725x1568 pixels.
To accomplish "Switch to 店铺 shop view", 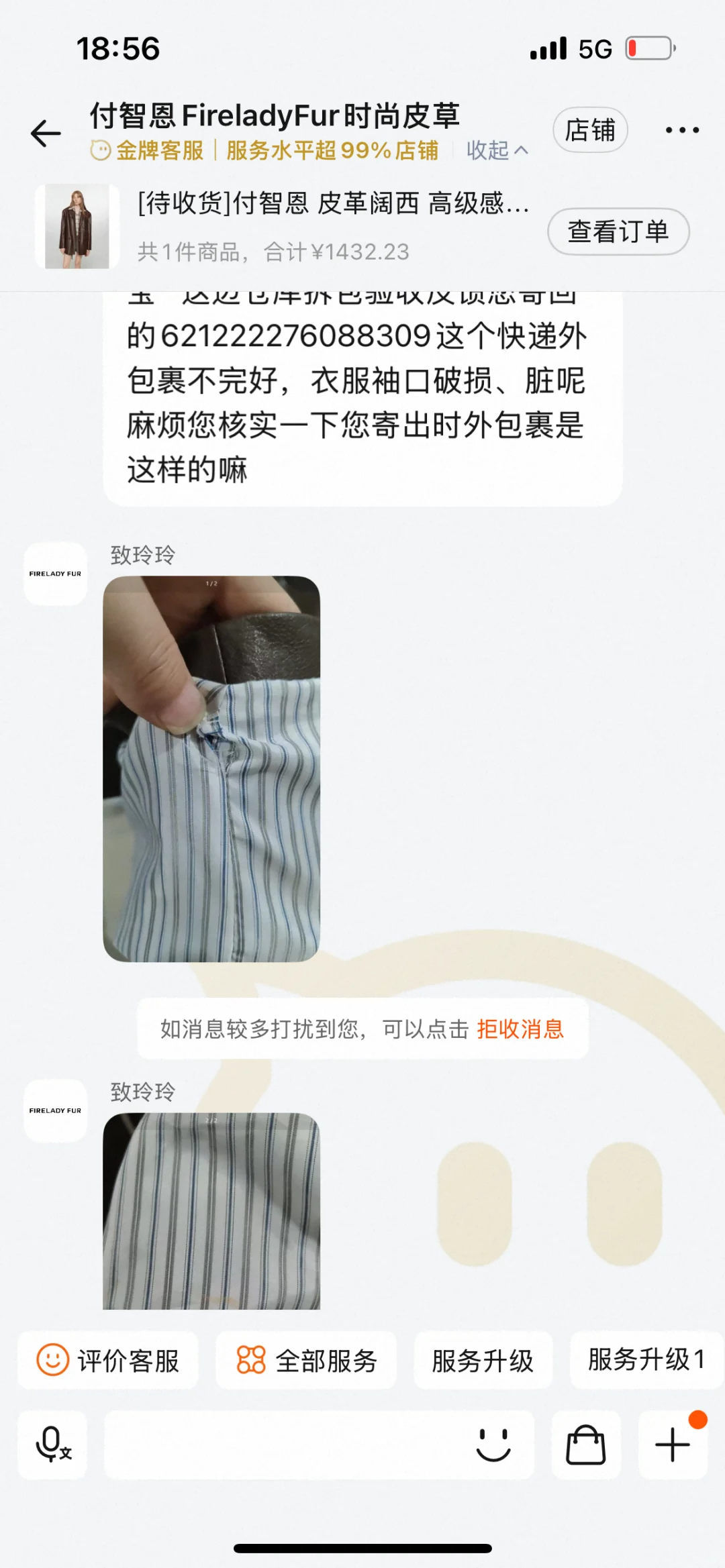I will [591, 129].
